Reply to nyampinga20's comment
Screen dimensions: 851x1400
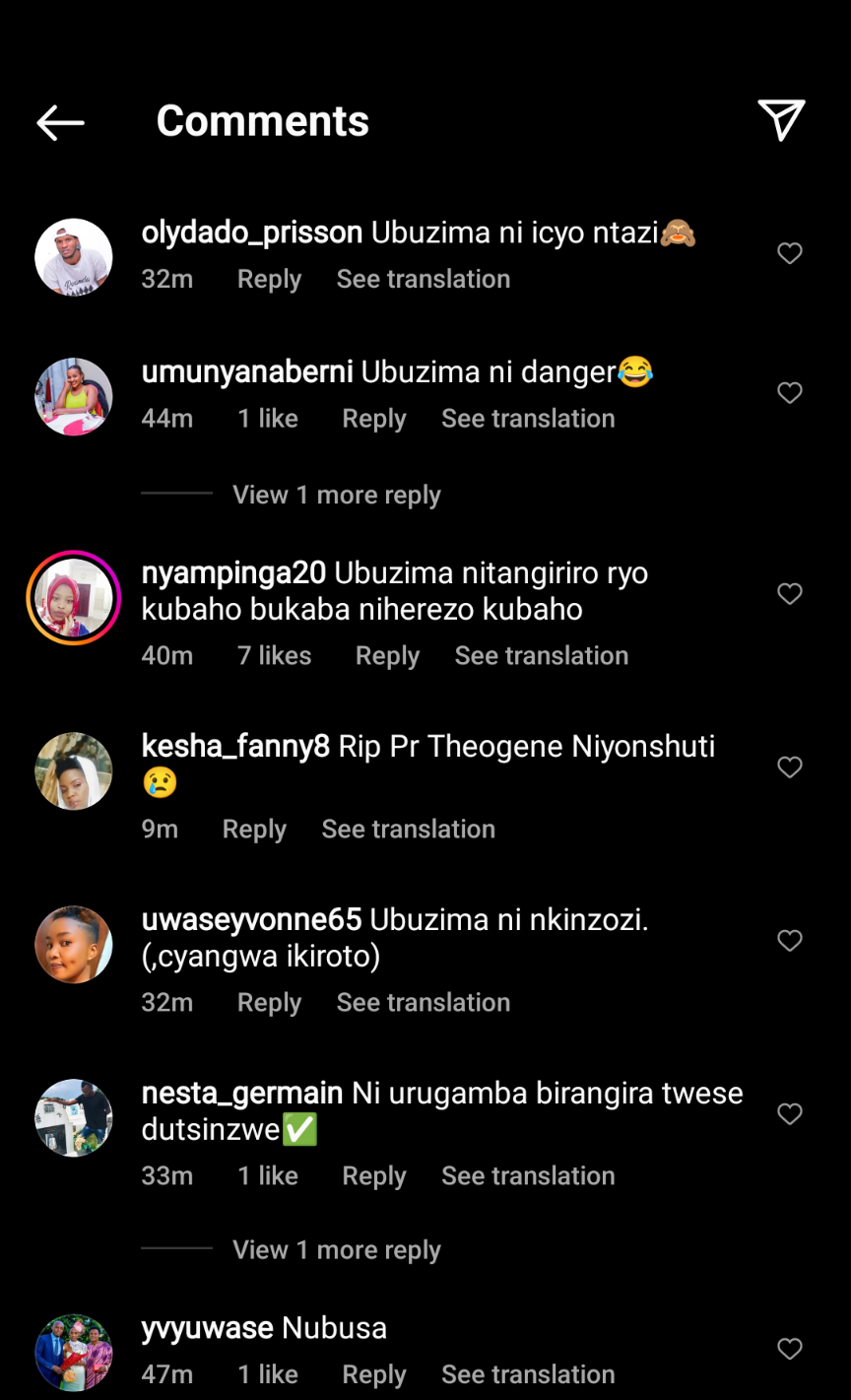[x=387, y=656]
